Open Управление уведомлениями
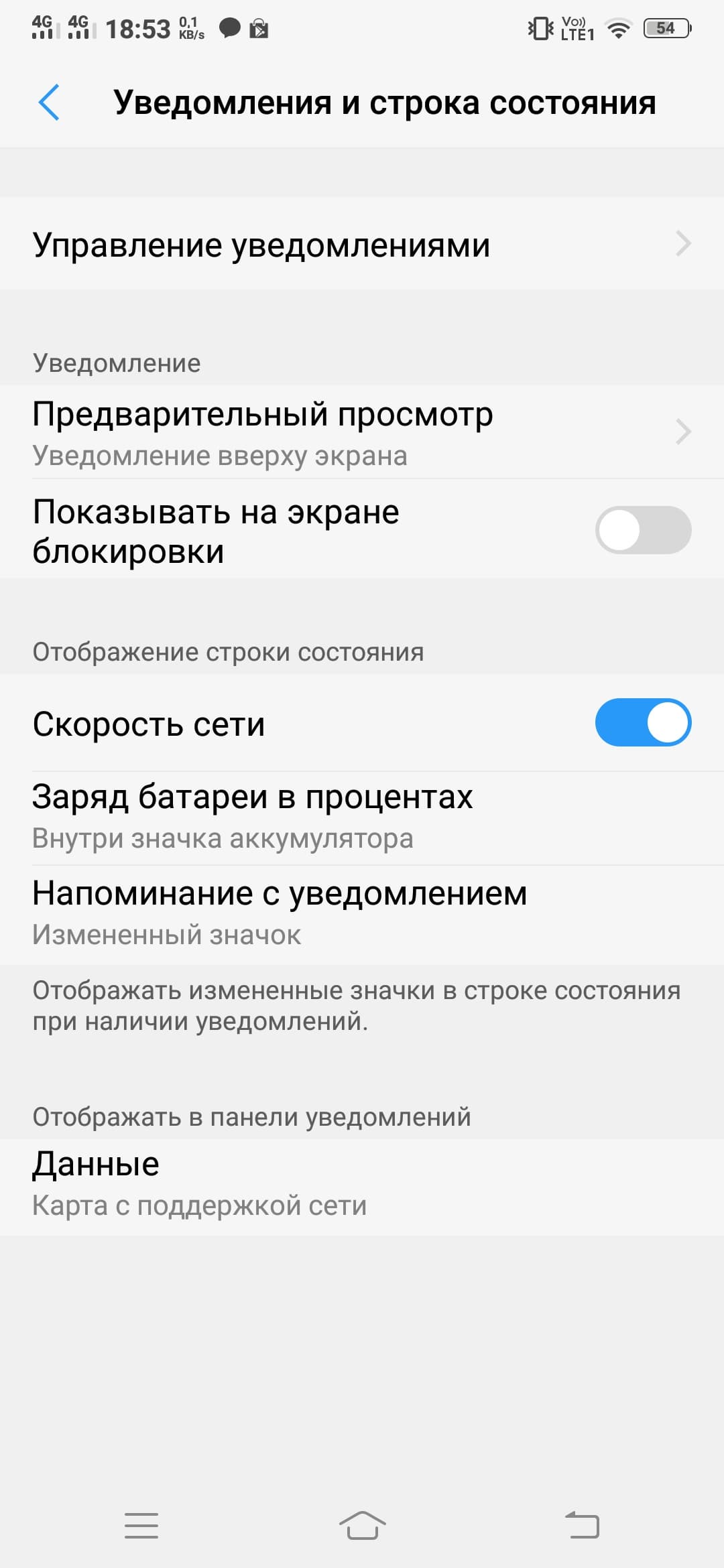724x1568 pixels. (362, 244)
